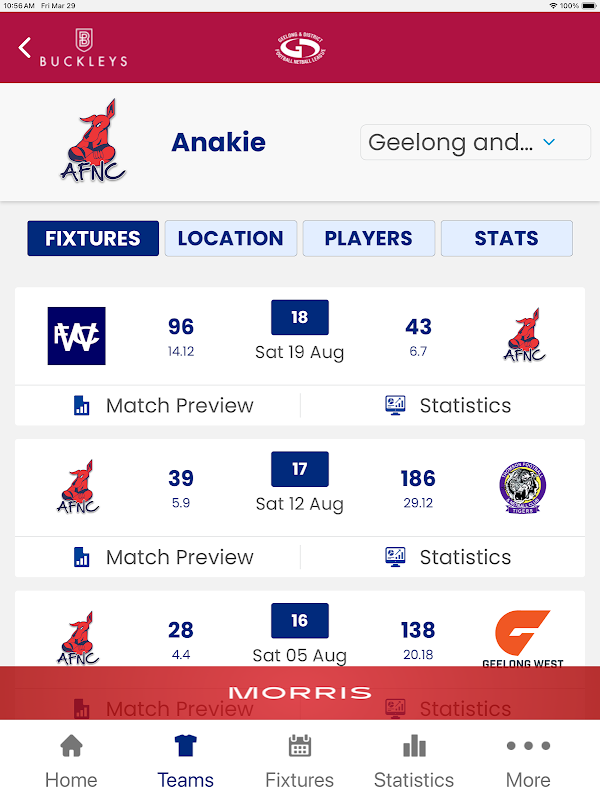Open Fixtures in bottom navigation
This screenshot has width=600, height=800.
[x=299, y=761]
